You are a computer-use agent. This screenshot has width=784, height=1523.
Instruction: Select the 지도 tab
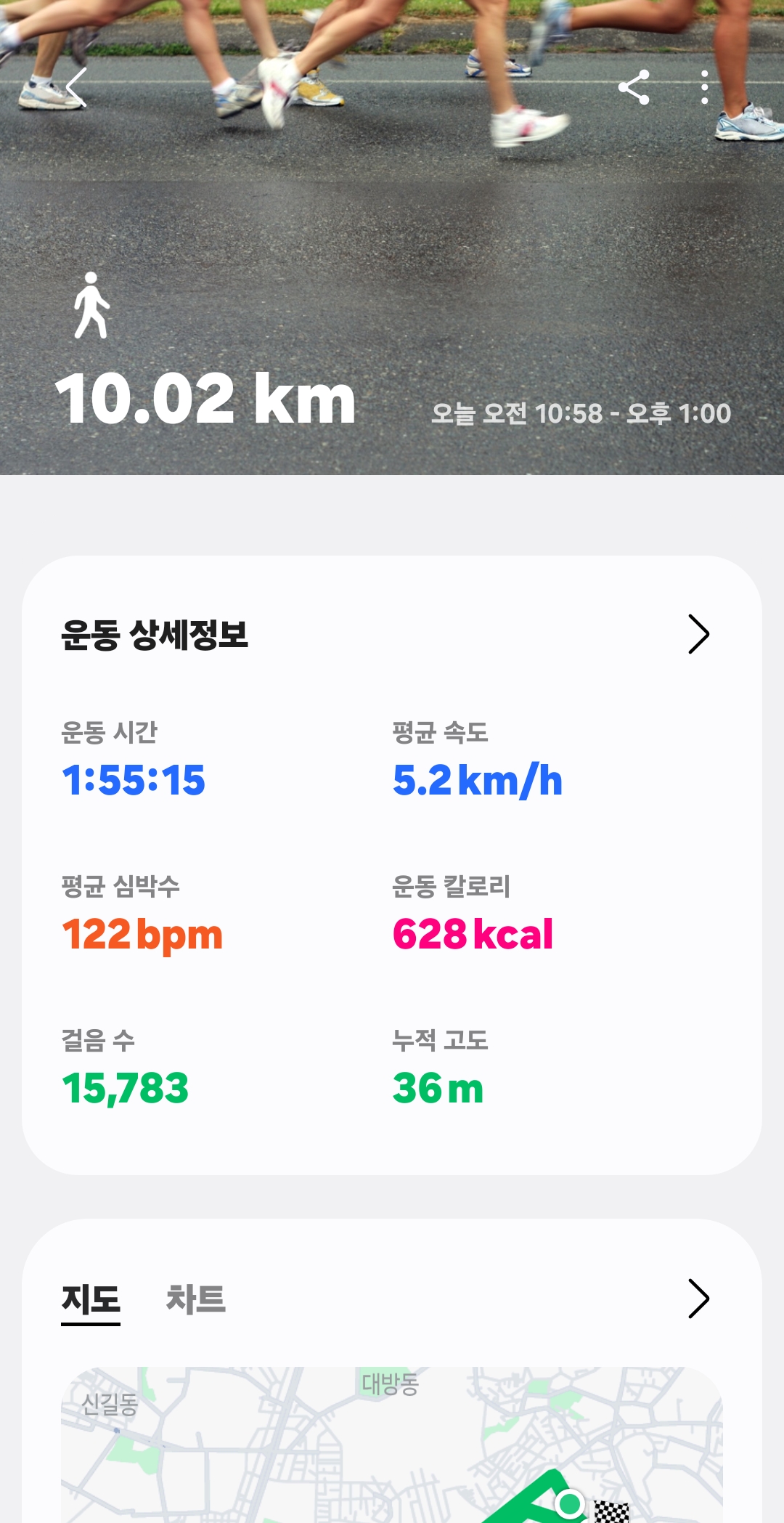(x=91, y=1299)
